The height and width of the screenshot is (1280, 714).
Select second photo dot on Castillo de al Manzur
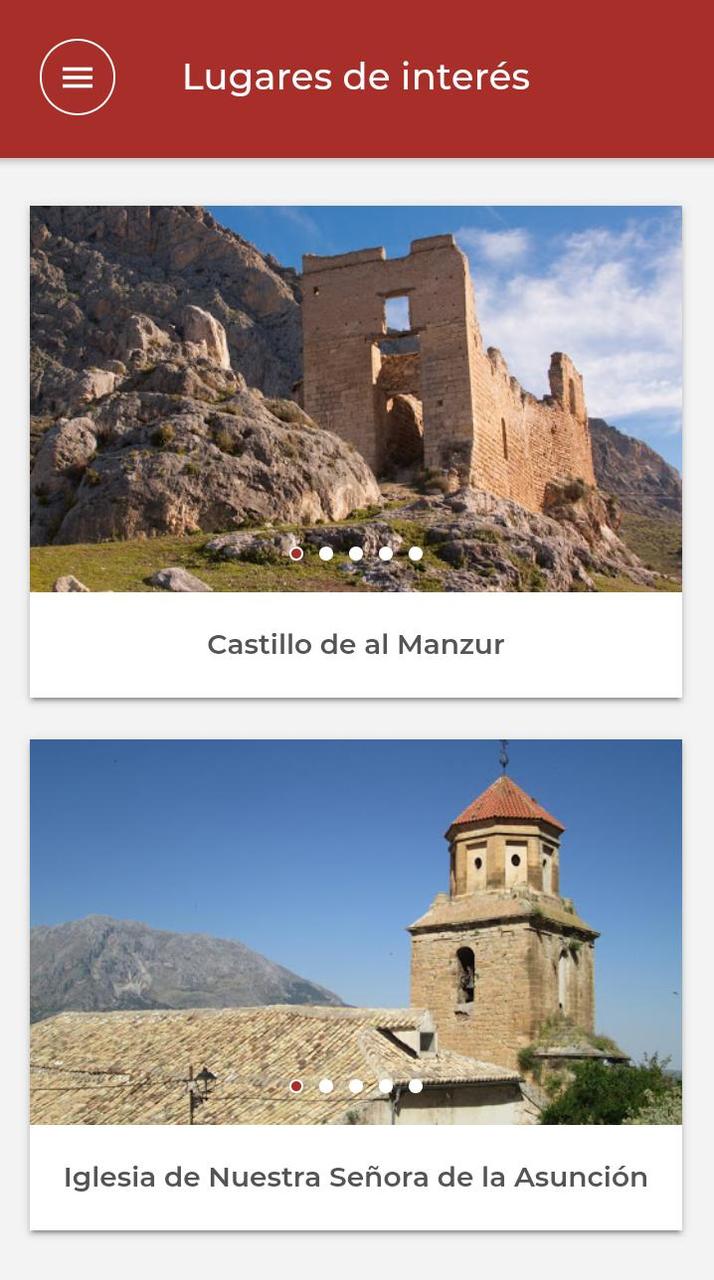(x=326, y=553)
